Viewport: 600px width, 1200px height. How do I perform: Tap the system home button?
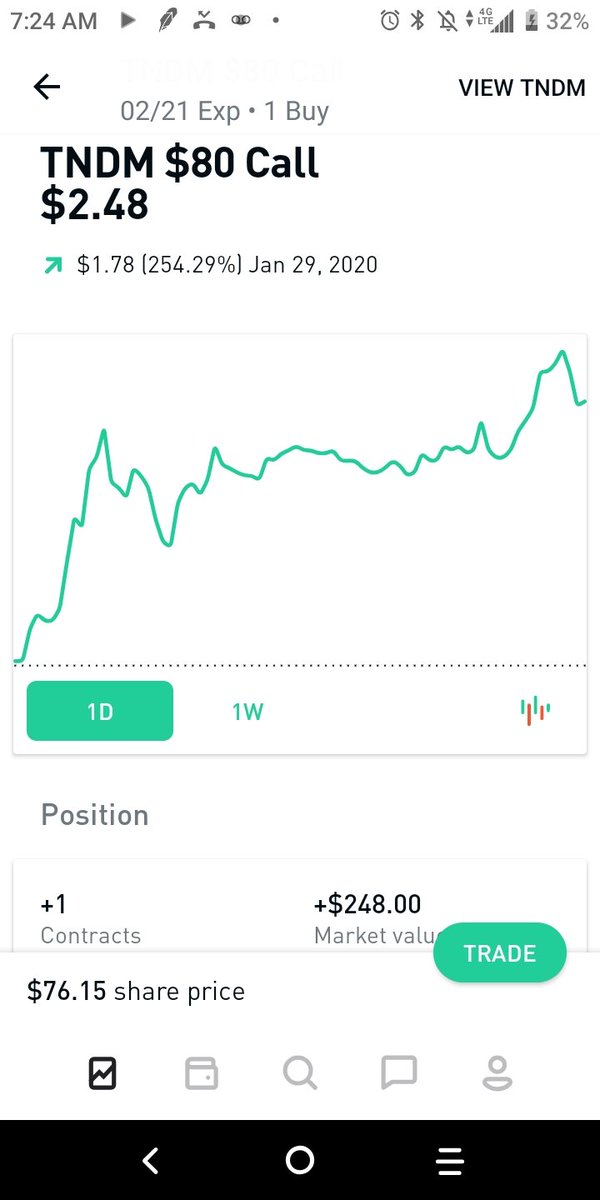299,1160
